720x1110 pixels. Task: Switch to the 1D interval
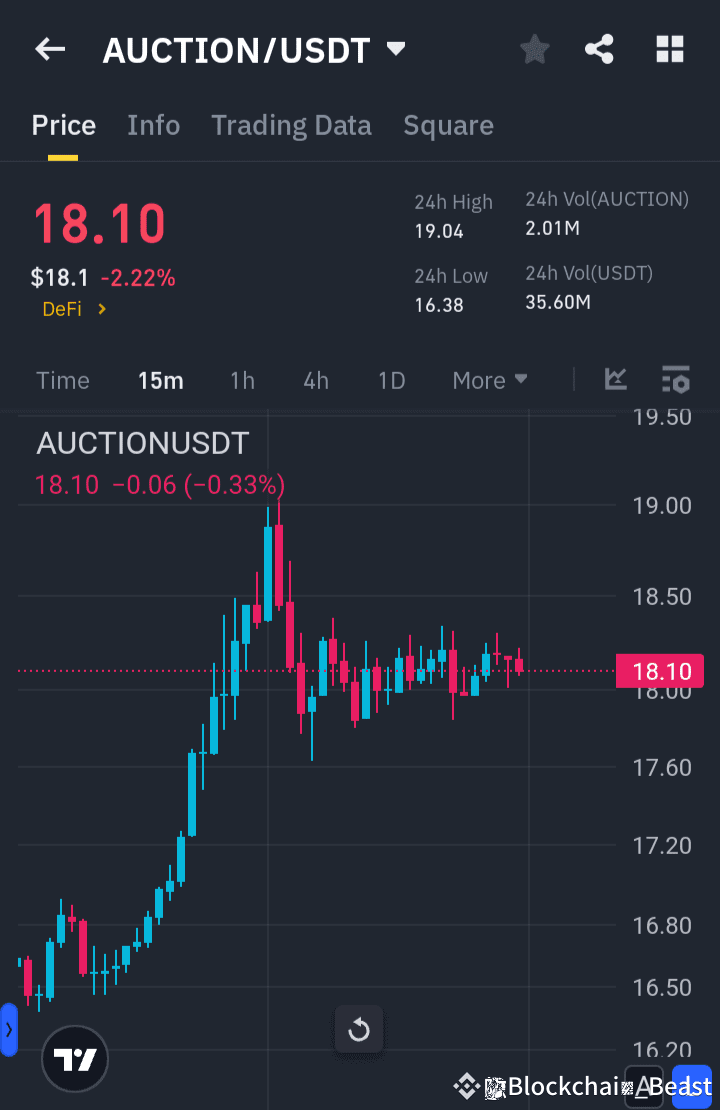[391, 380]
